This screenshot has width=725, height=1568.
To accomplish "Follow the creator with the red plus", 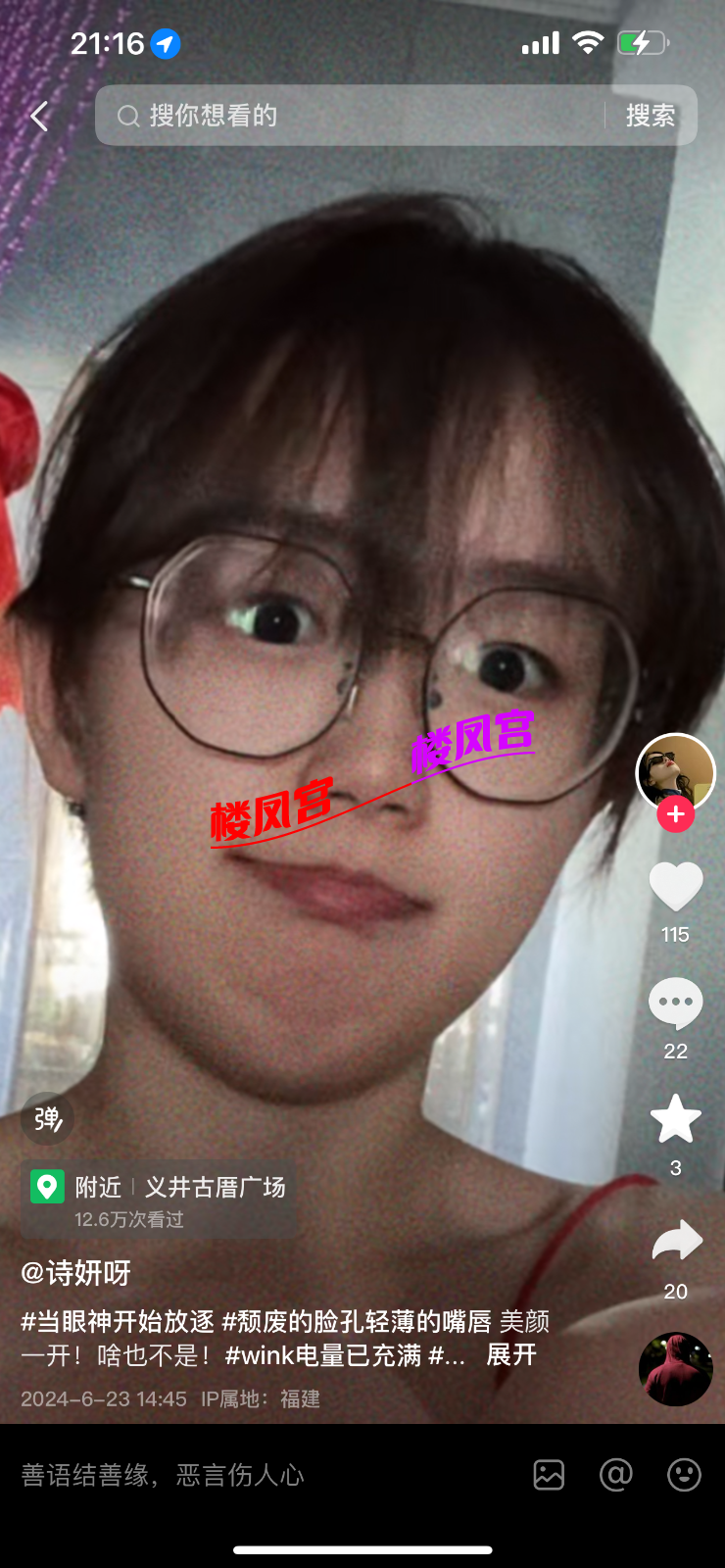I will pos(675,814).
